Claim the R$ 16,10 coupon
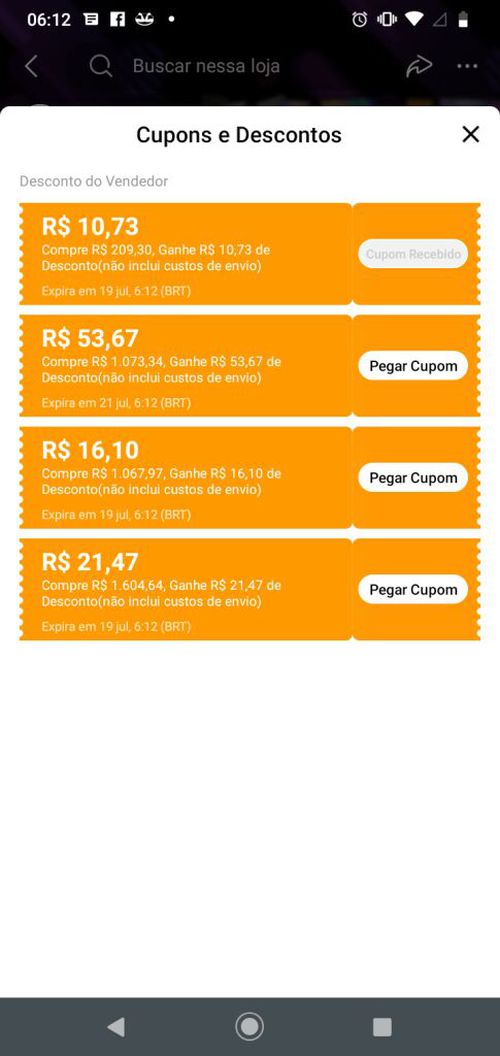Image resolution: width=500 pixels, height=1056 pixels. (413, 477)
